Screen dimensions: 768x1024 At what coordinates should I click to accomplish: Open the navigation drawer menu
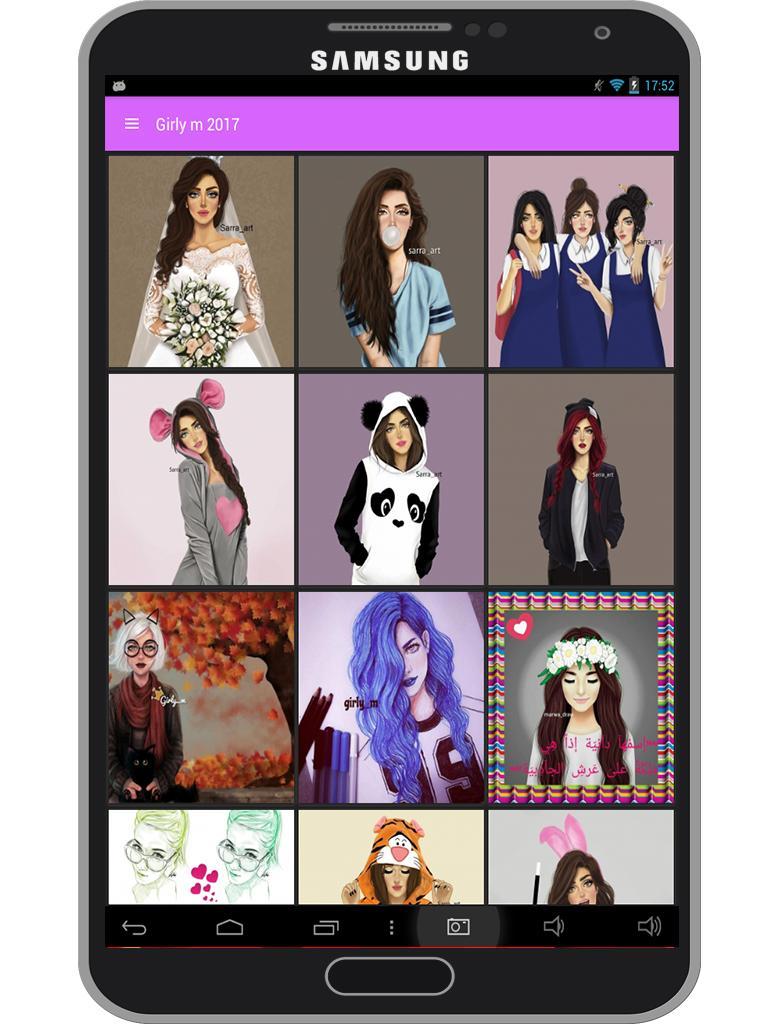(x=132, y=125)
